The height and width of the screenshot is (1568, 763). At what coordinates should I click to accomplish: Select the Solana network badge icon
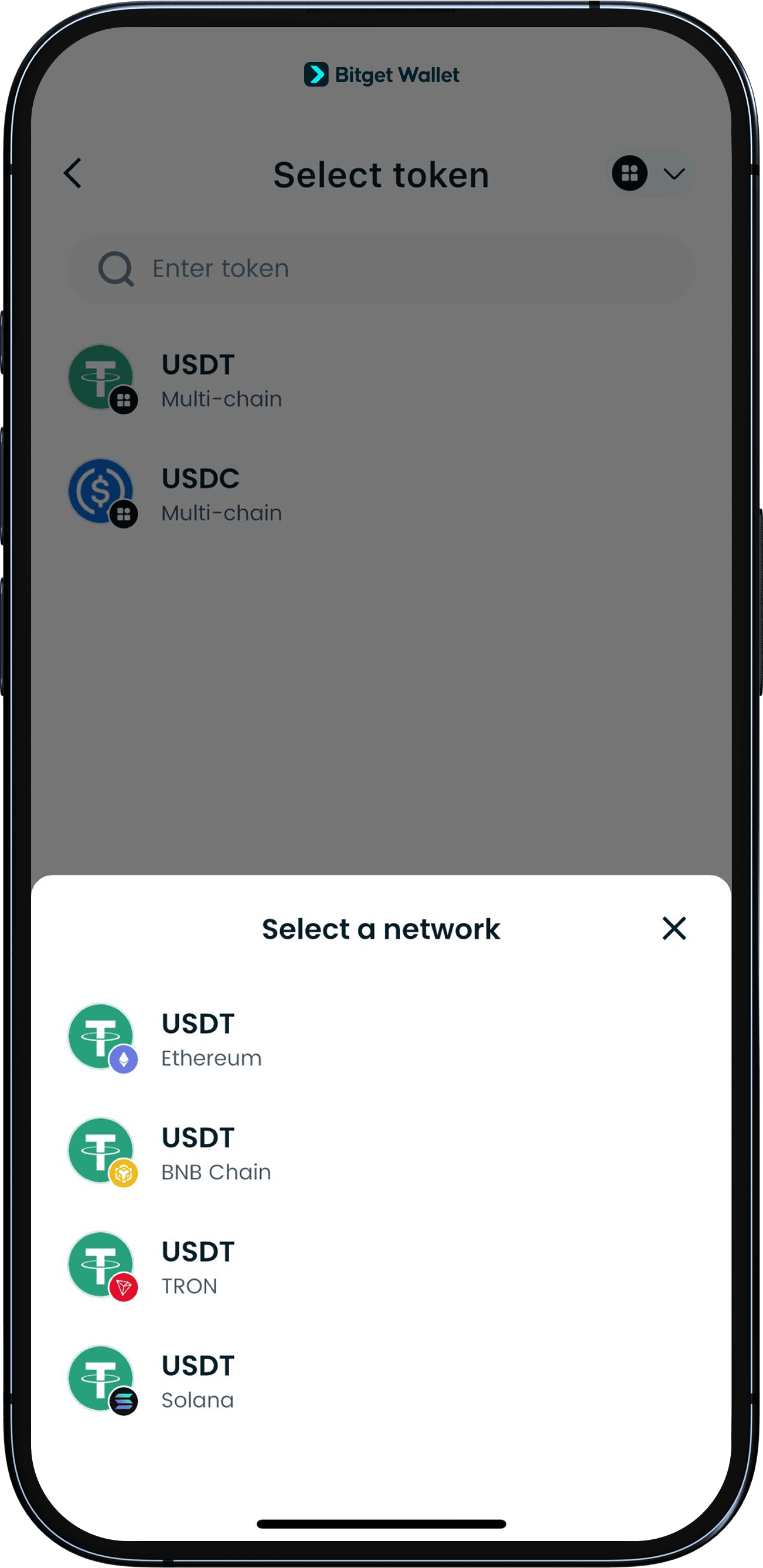124,1400
